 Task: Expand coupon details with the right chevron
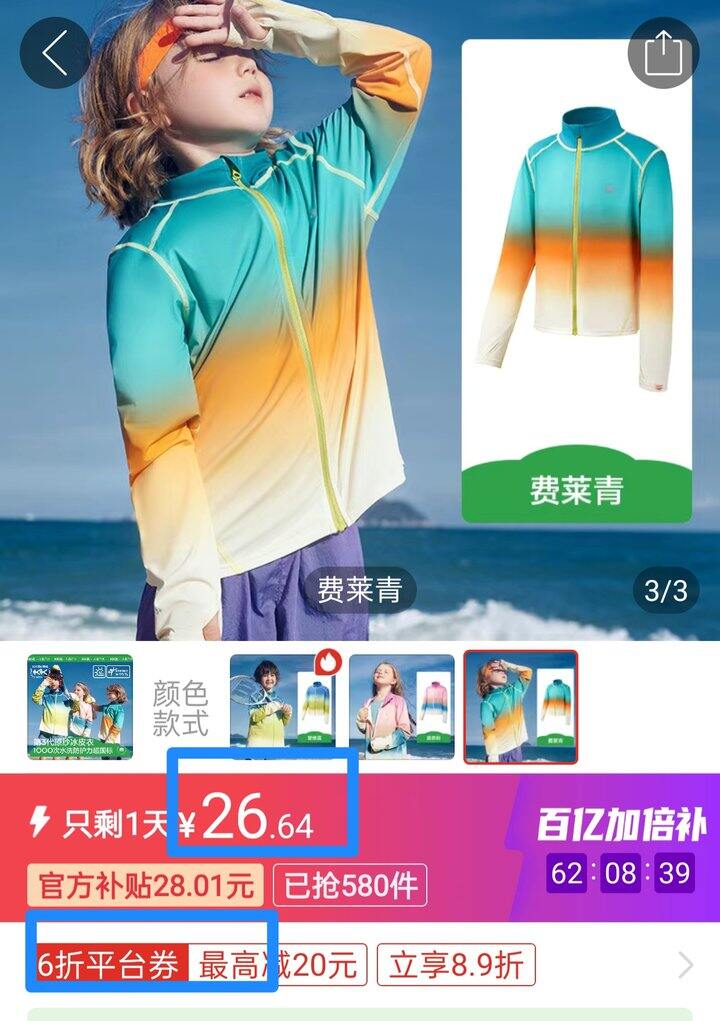pyautogui.click(x=685, y=965)
